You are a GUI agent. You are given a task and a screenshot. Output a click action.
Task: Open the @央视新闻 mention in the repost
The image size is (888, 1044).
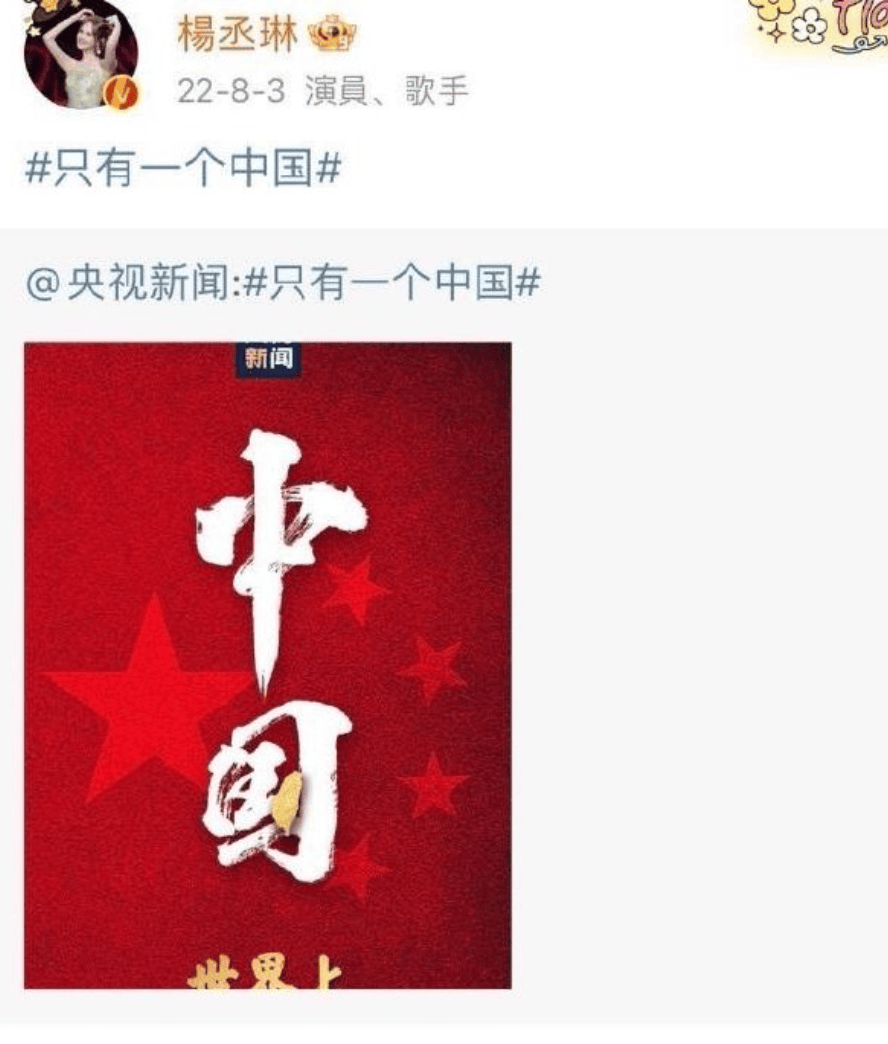pos(131,284)
